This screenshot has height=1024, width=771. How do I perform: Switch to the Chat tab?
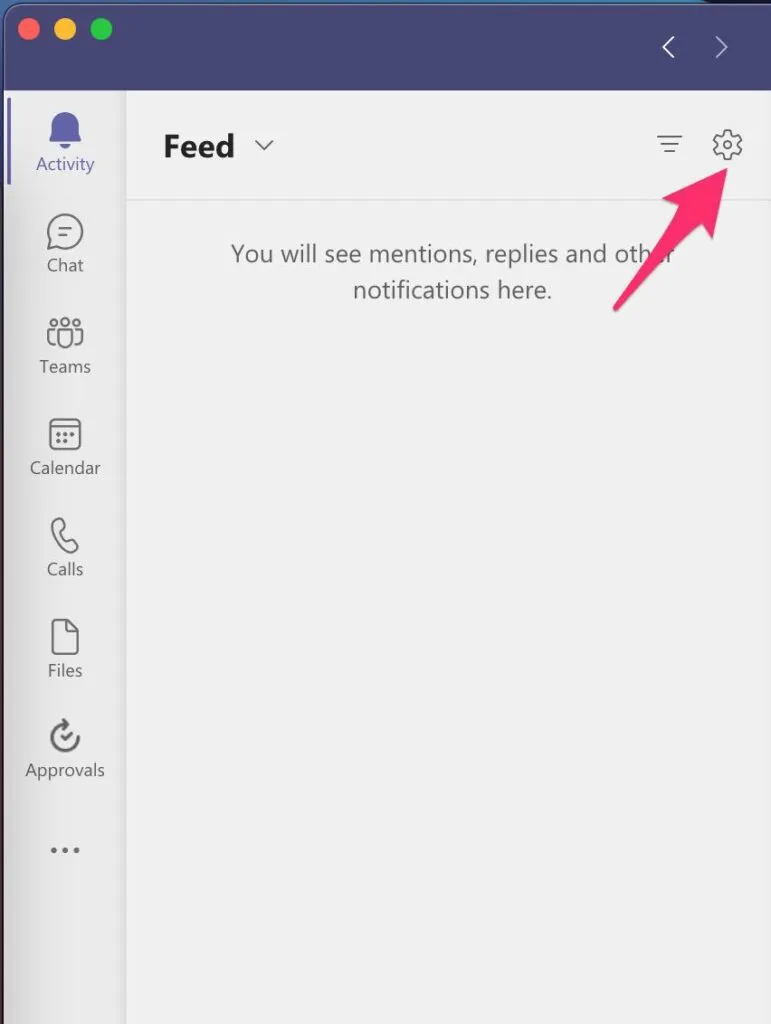click(65, 244)
